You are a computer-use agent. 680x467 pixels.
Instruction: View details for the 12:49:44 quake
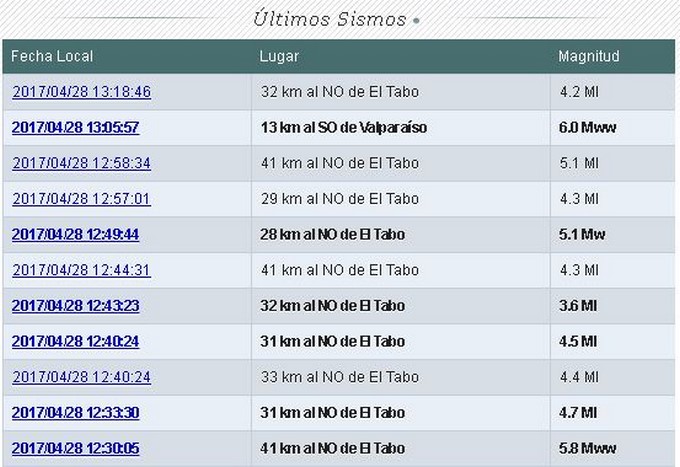75,235
